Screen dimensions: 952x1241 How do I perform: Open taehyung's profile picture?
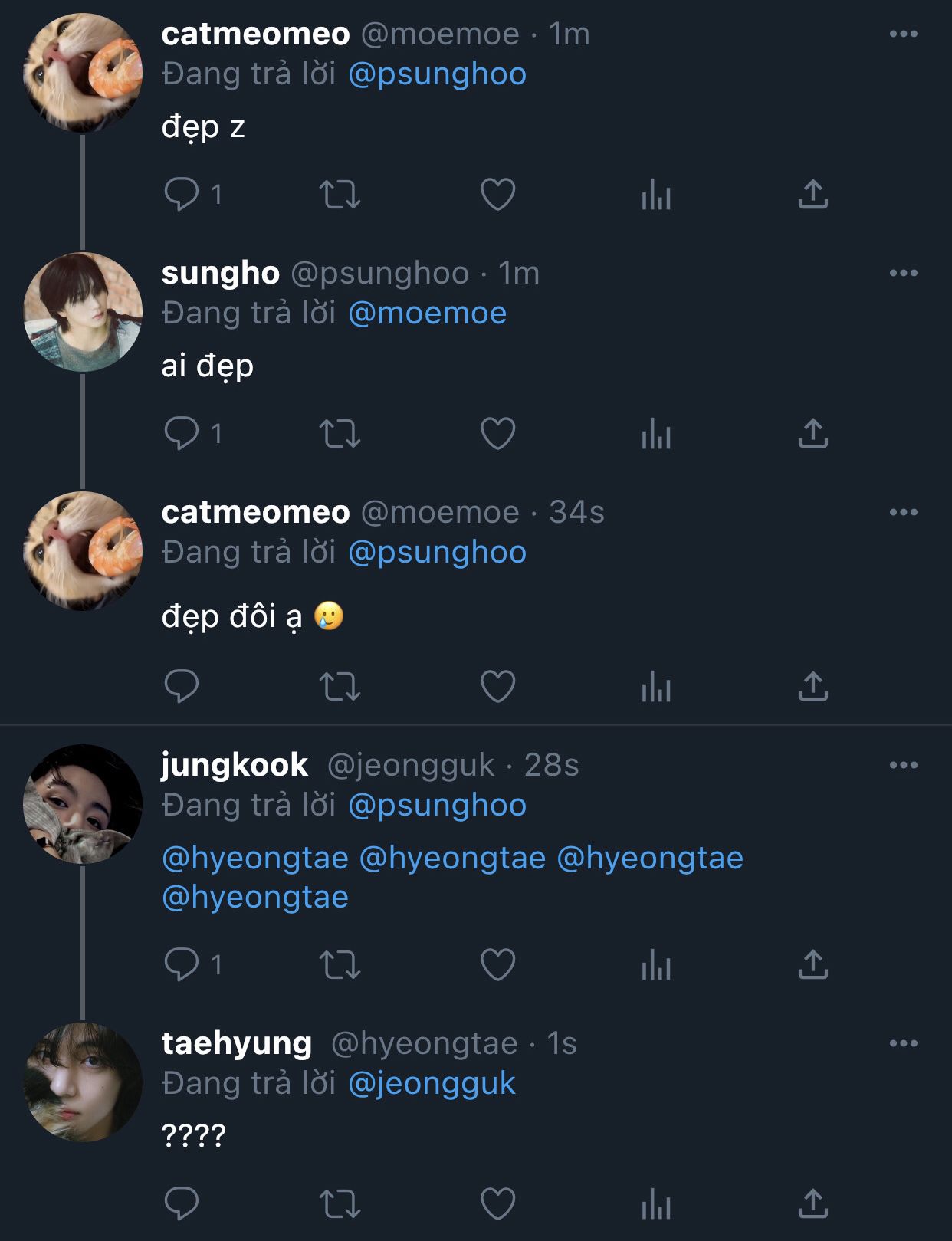point(83,1082)
